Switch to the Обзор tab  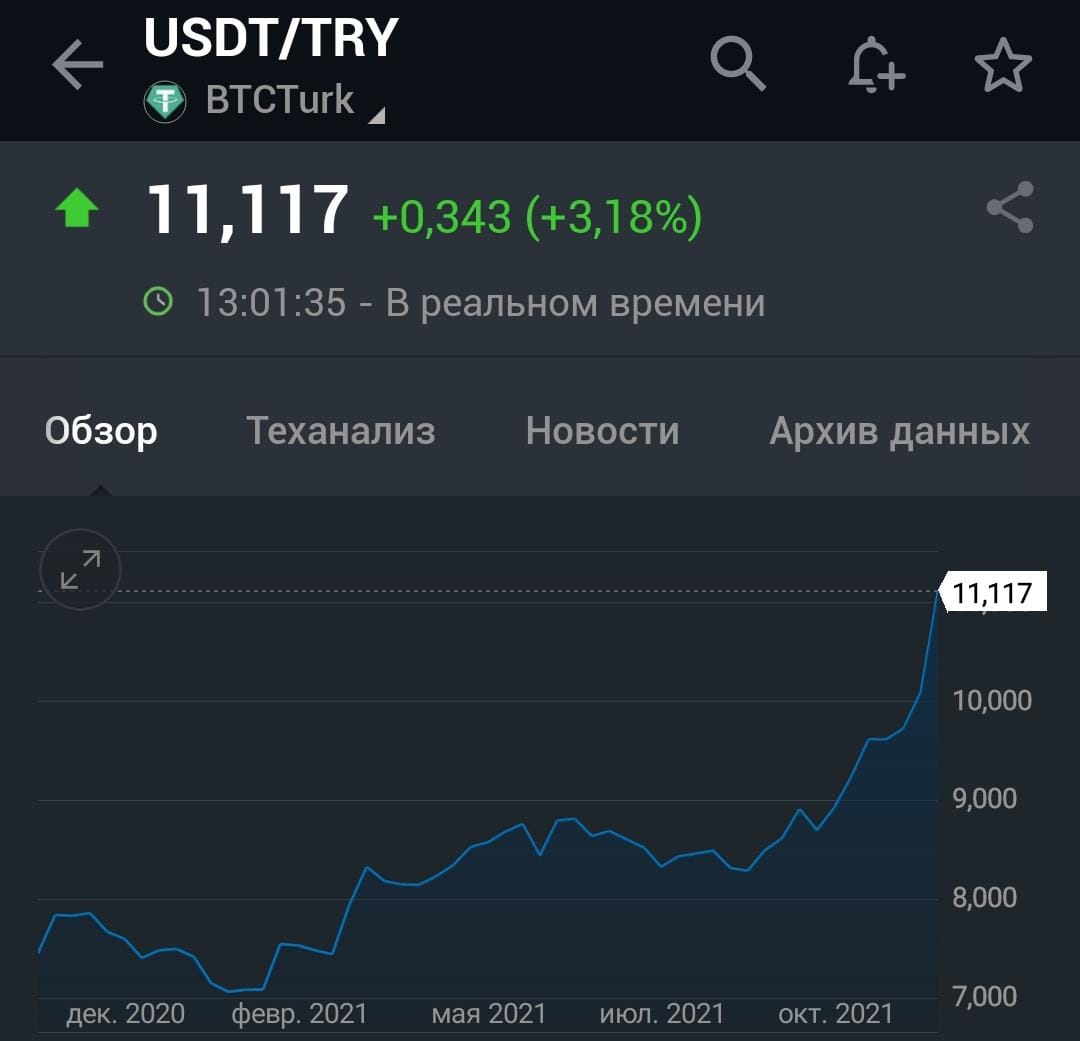click(x=101, y=431)
